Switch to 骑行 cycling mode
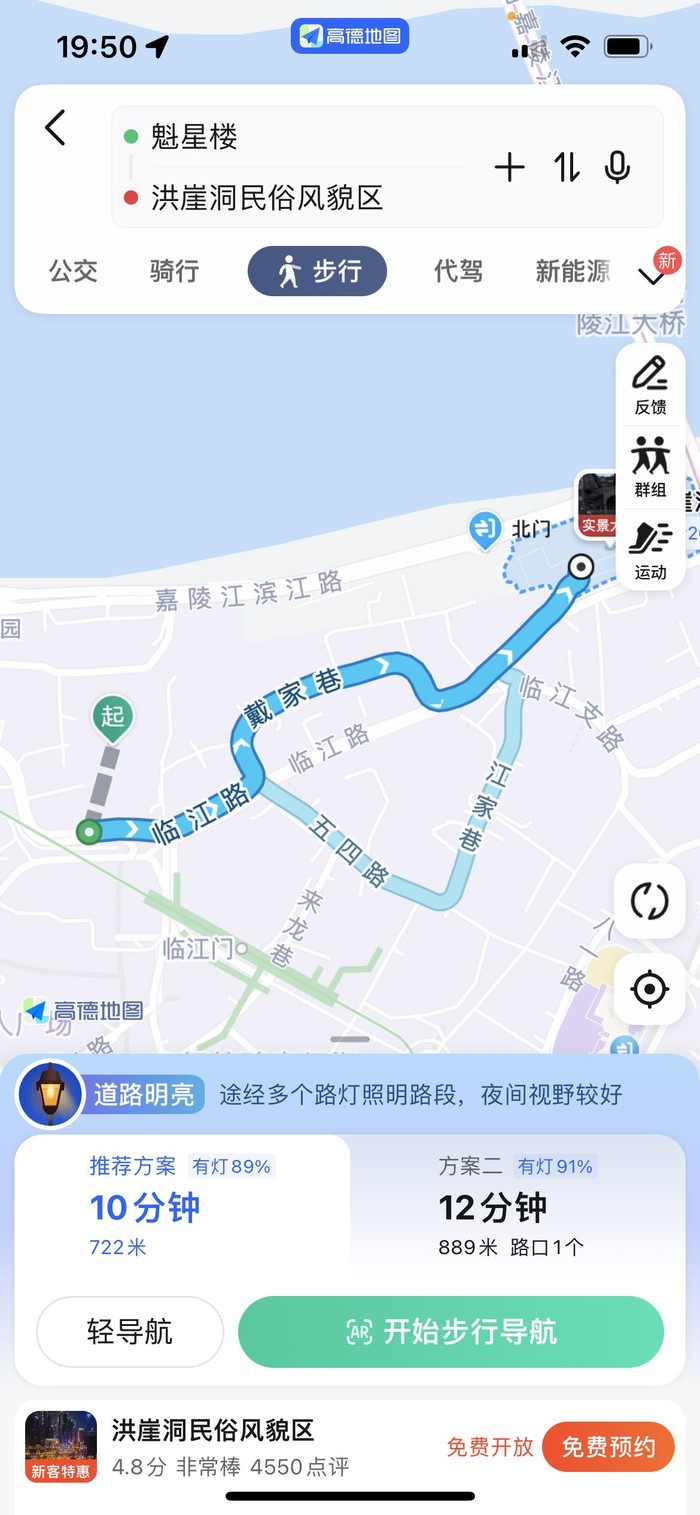The height and width of the screenshot is (1515, 700). pyautogui.click(x=174, y=271)
